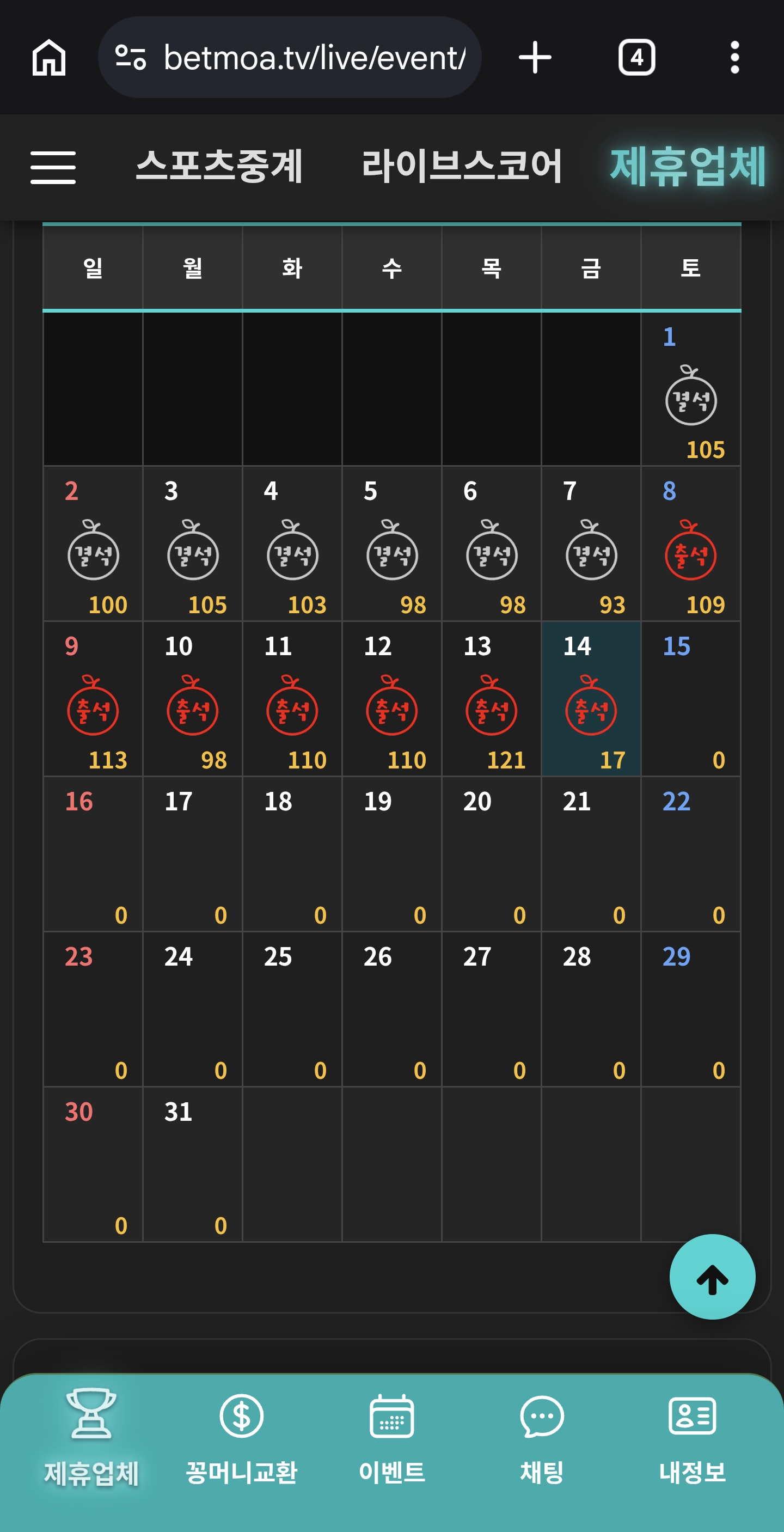Tap the betmoa.tv address bar
This screenshot has width=784, height=1532.
290,58
